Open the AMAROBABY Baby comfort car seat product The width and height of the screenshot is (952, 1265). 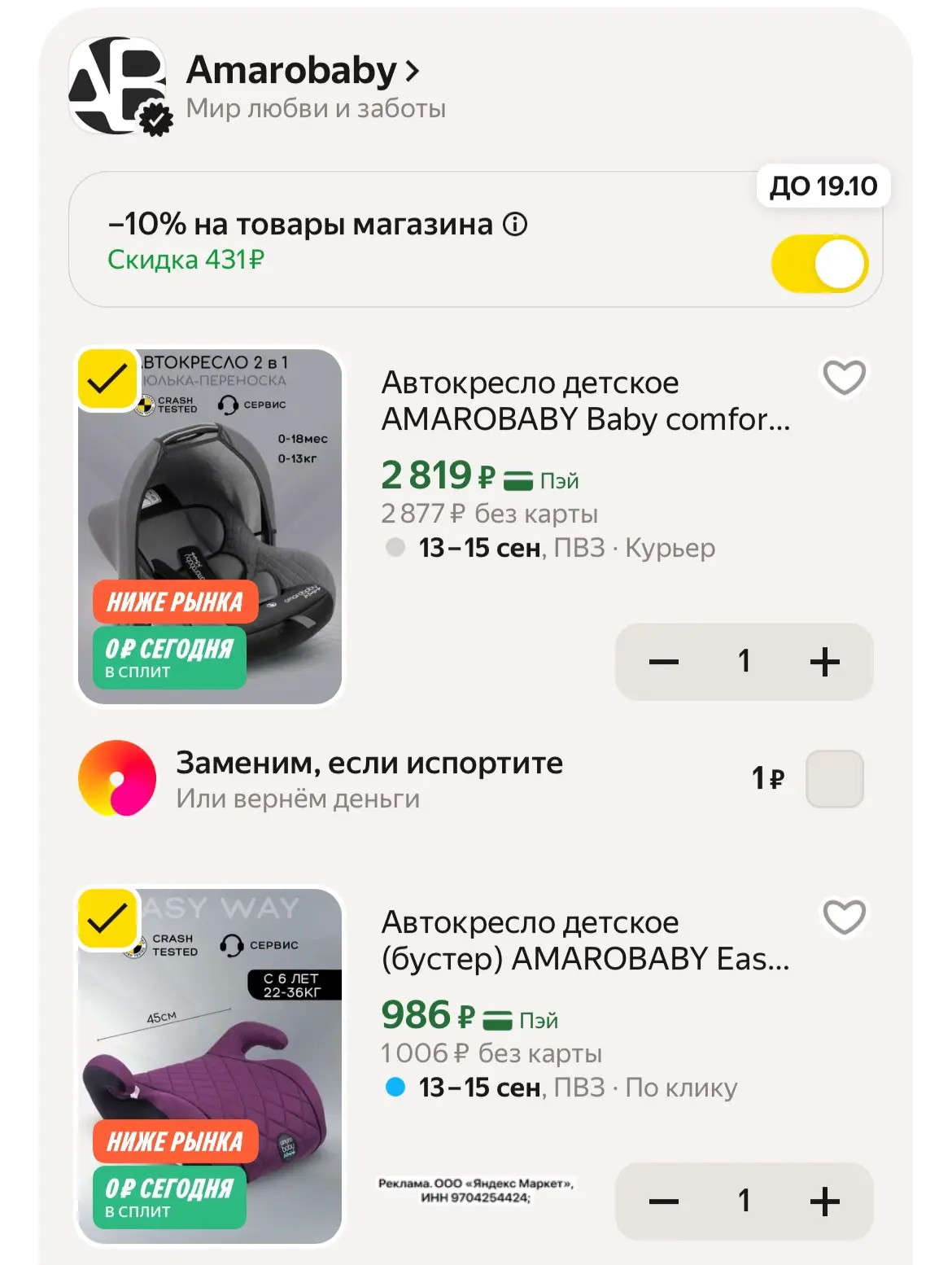585,401
